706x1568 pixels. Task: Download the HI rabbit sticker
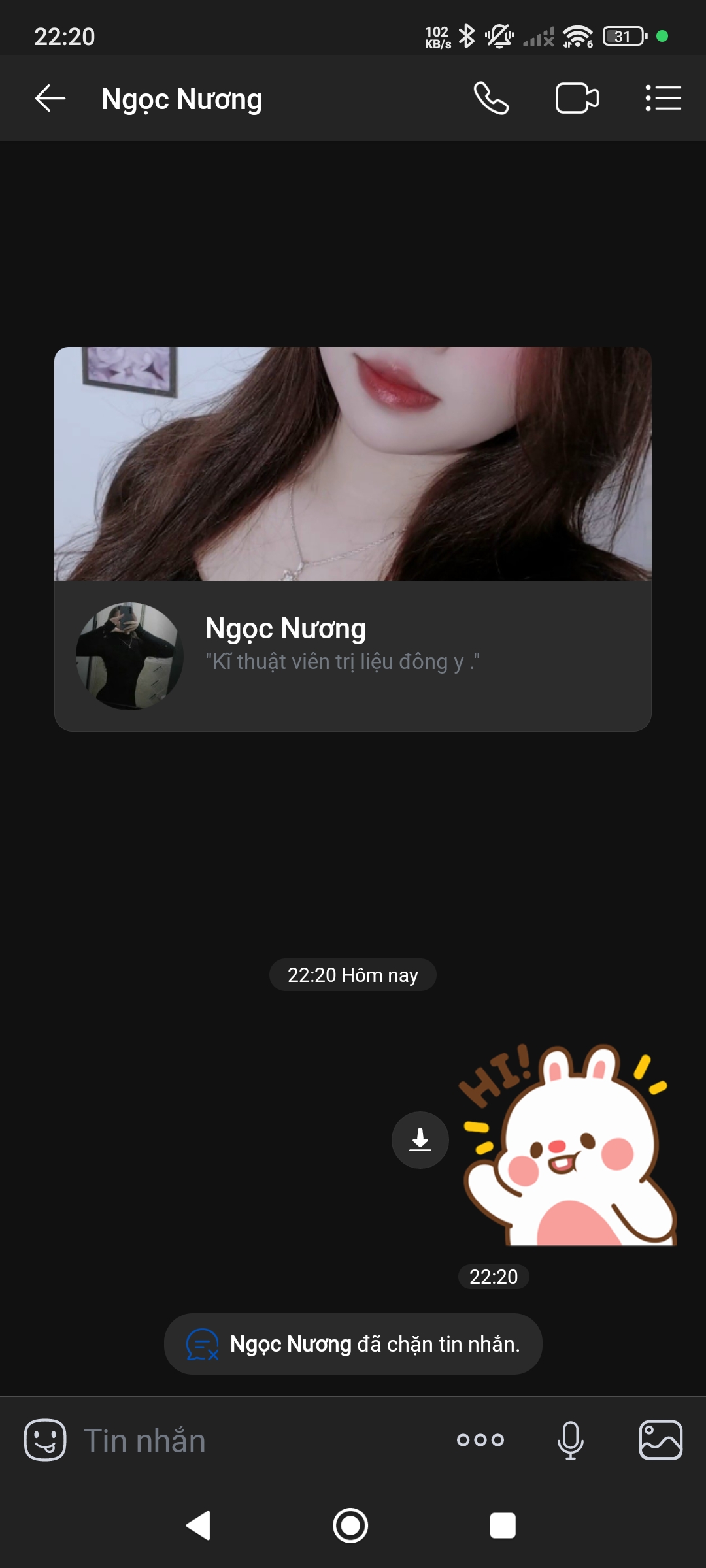click(x=420, y=1140)
